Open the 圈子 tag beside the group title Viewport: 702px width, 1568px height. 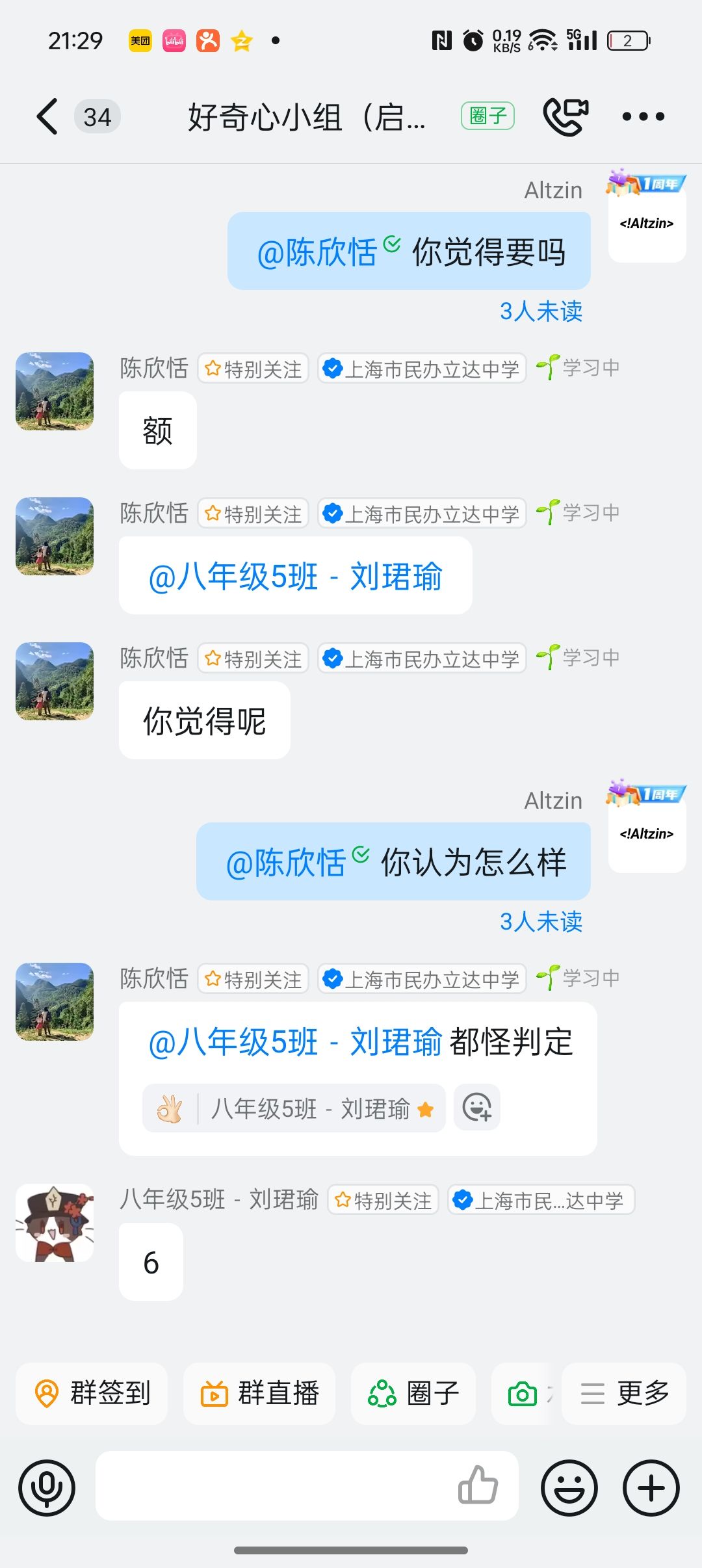point(487,116)
